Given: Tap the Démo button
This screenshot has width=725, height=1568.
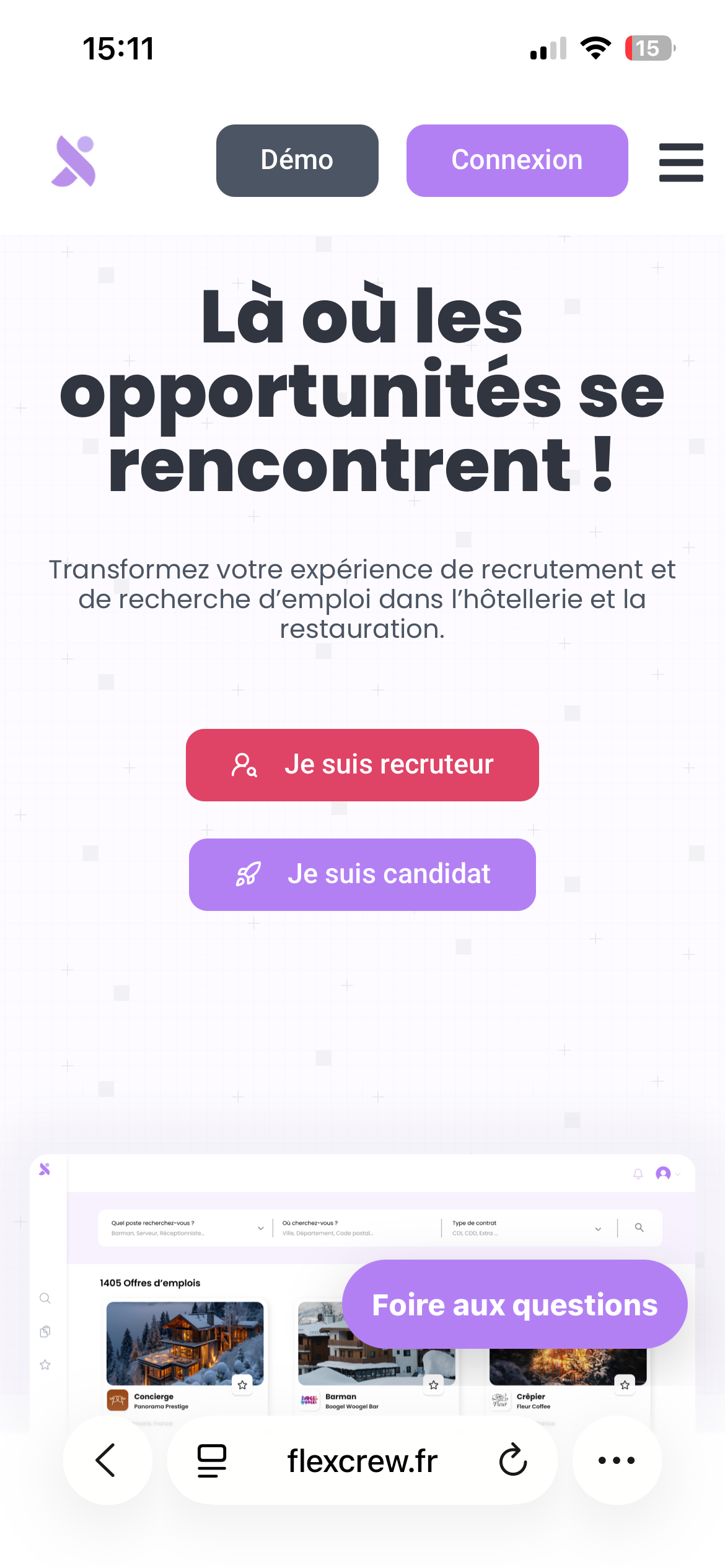Looking at the screenshot, I should point(297,160).
